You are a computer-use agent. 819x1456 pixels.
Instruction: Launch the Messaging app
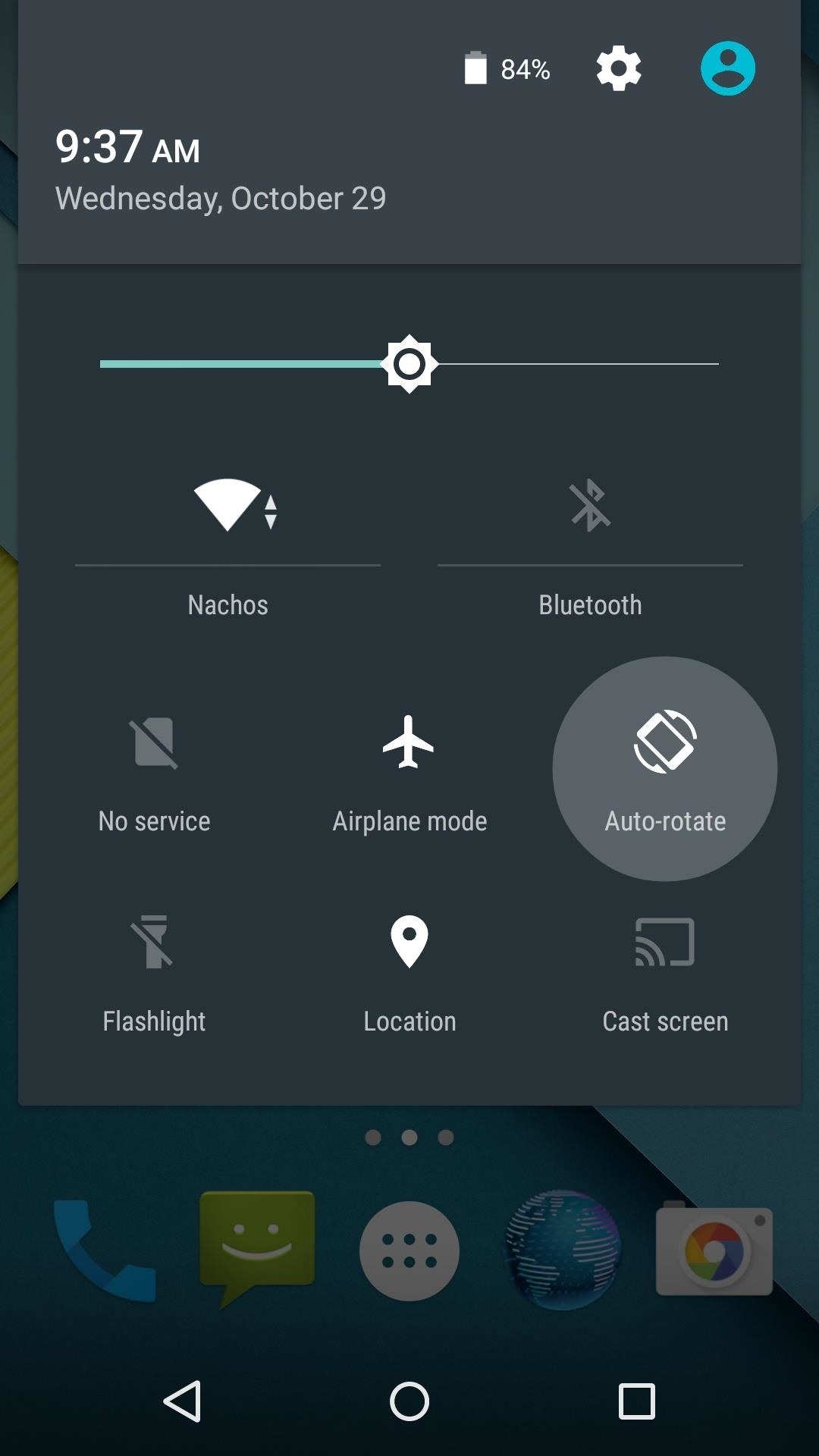(259, 1244)
